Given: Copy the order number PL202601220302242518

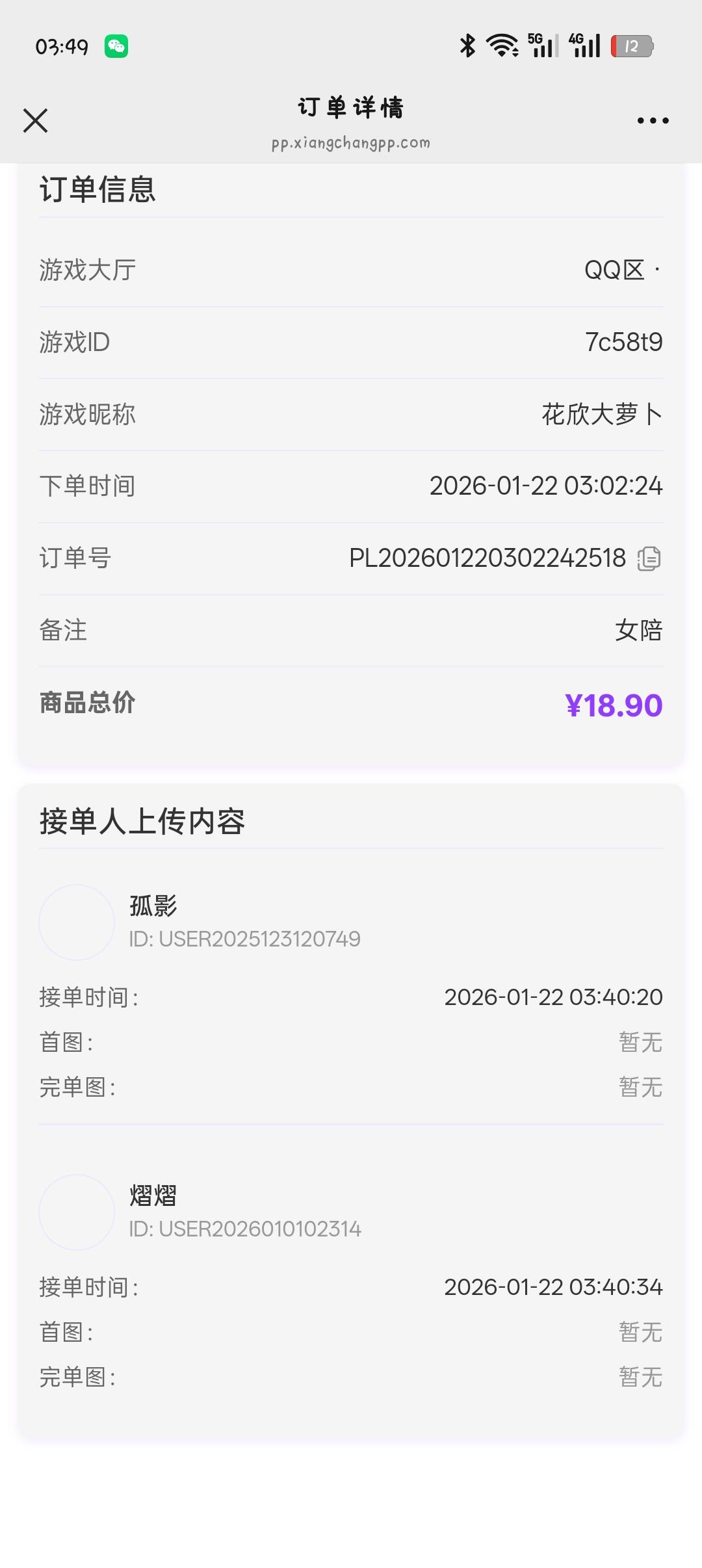Looking at the screenshot, I should click(649, 558).
